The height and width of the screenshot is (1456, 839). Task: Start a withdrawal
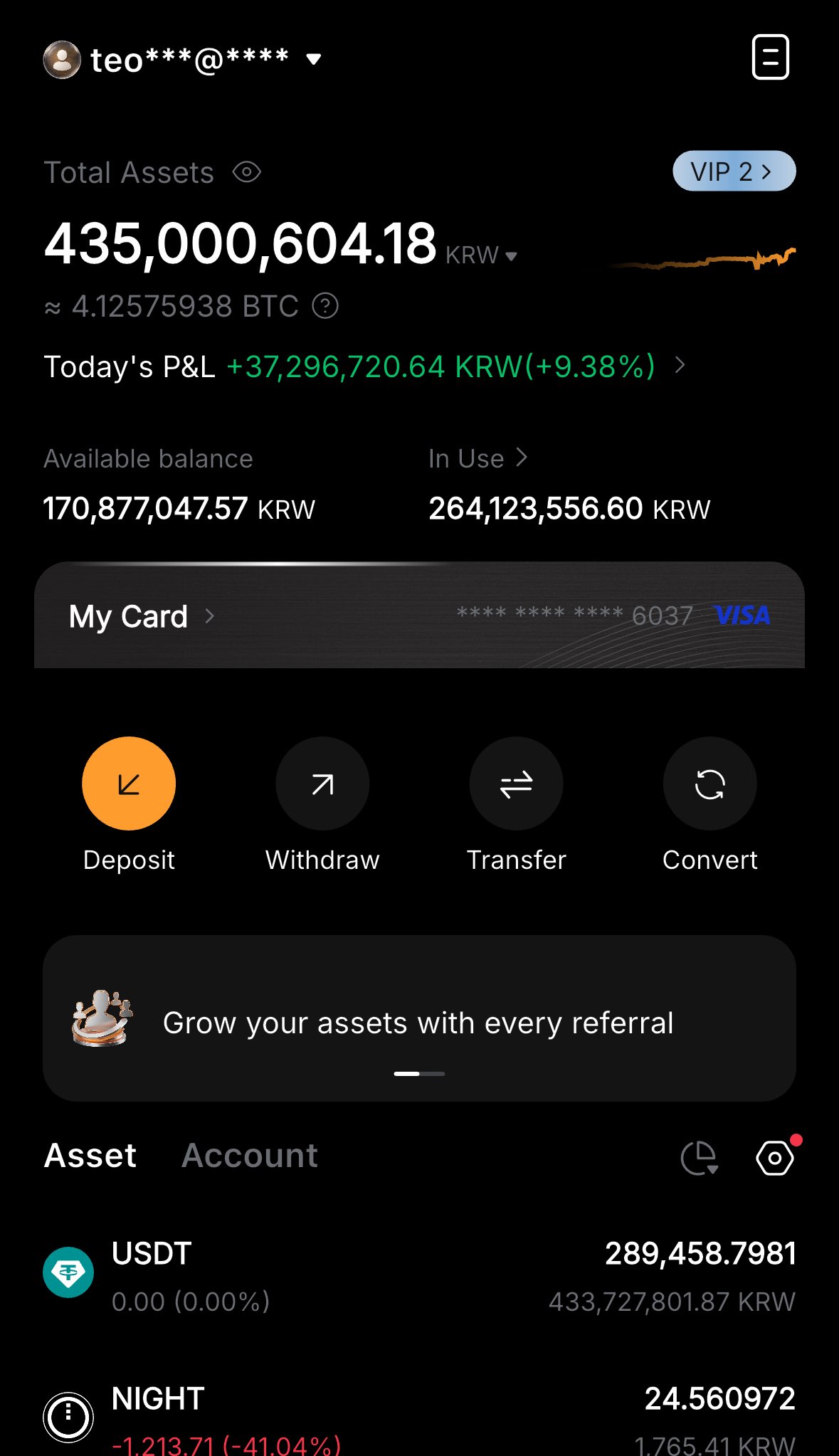point(322,784)
